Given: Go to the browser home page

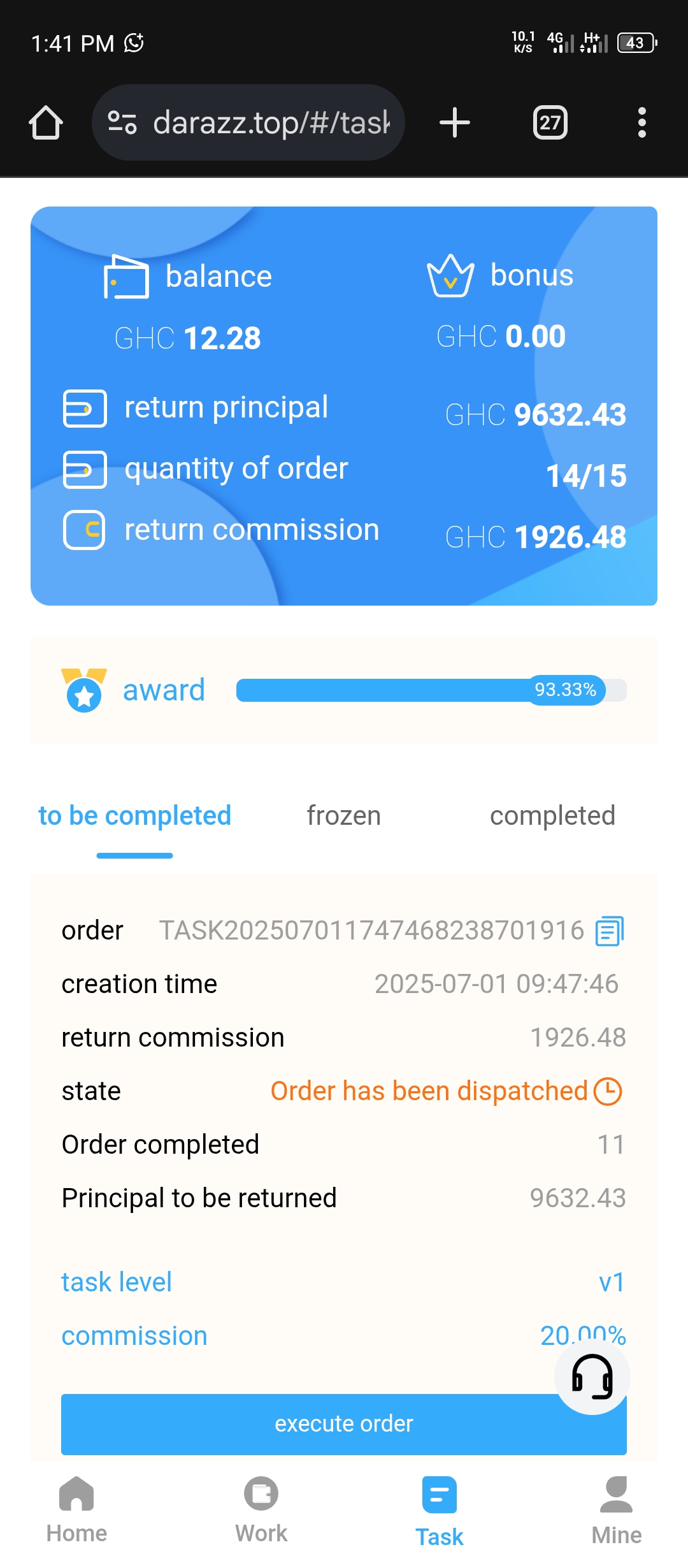Looking at the screenshot, I should click(x=46, y=122).
